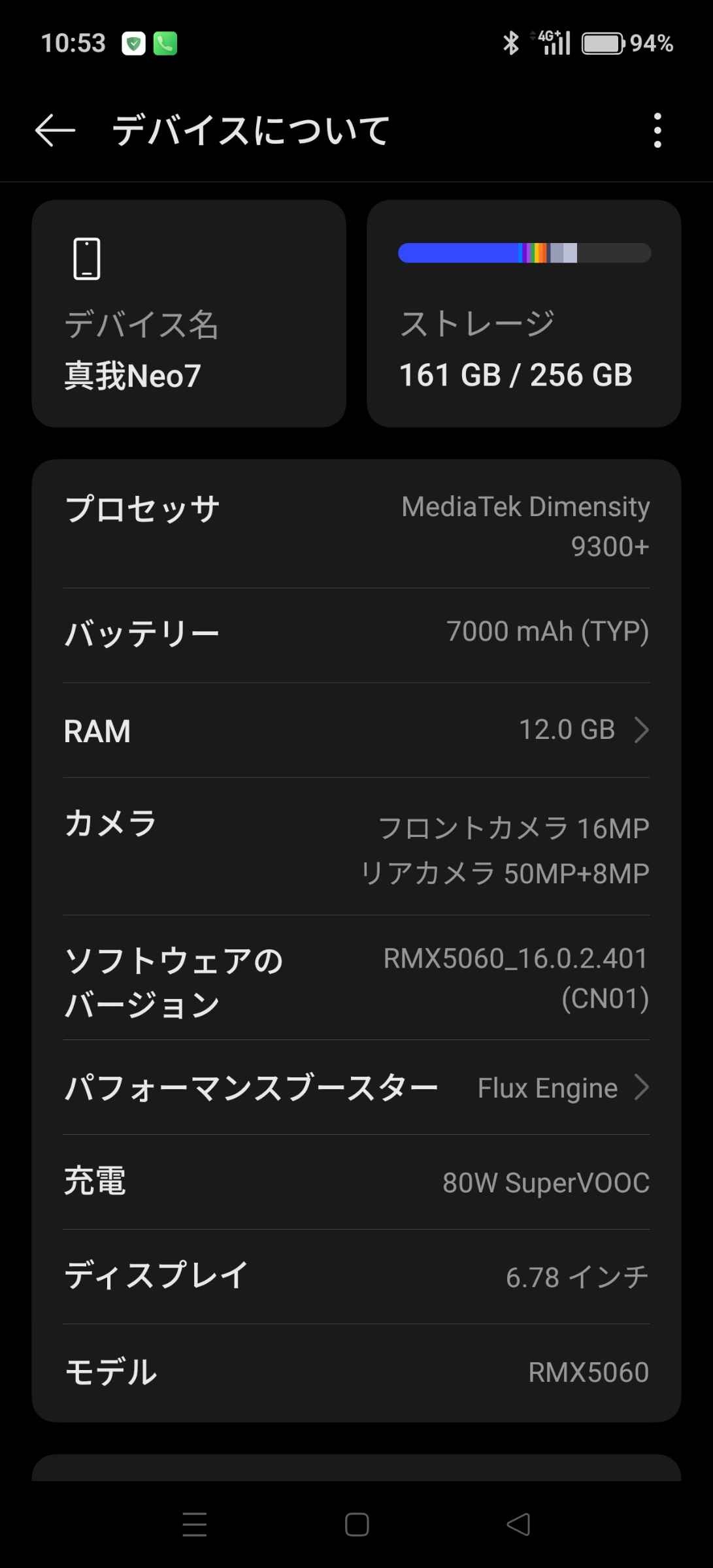The image size is (713, 1568).
Task: Open パフォーマンスブースター Flux Engine row
Action: (x=356, y=1088)
